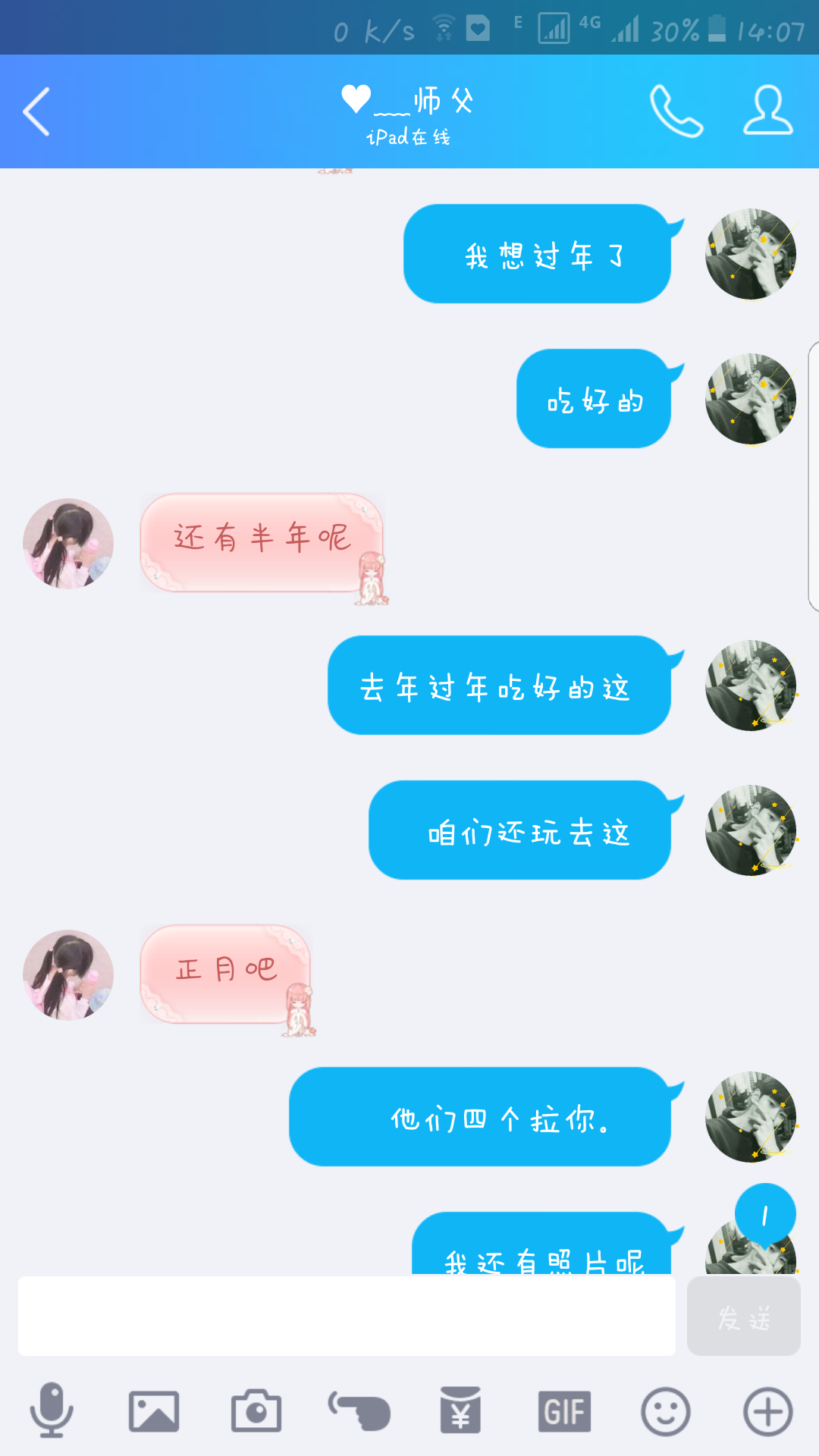The height and width of the screenshot is (1456, 819).
Task: Tap the nudge/poke gesture icon
Action: click(x=358, y=1409)
